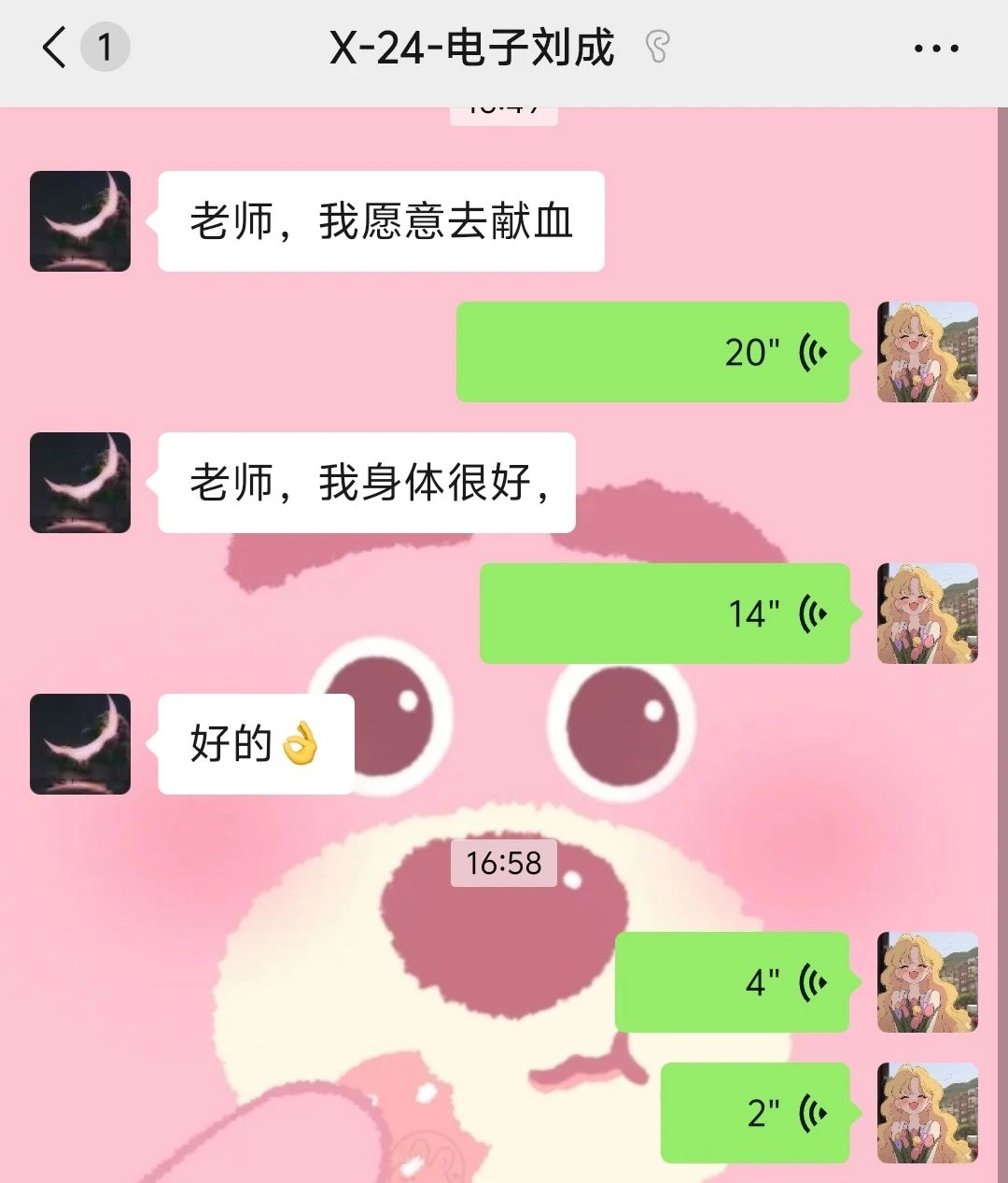Open the moon avatar beside 老师，我愿意去献血
Screen dimensions: 1008x1183
click(80, 221)
